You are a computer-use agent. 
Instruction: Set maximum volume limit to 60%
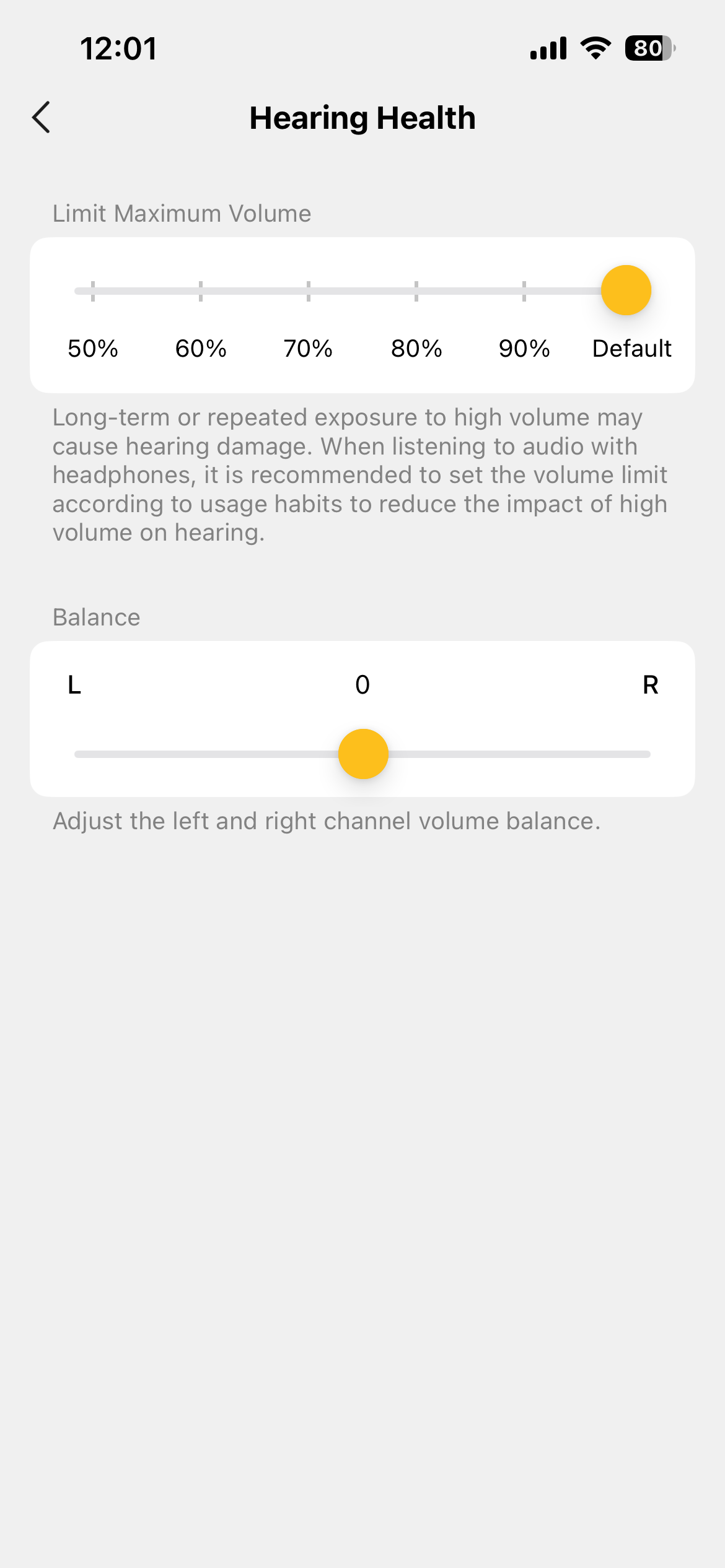point(201,291)
